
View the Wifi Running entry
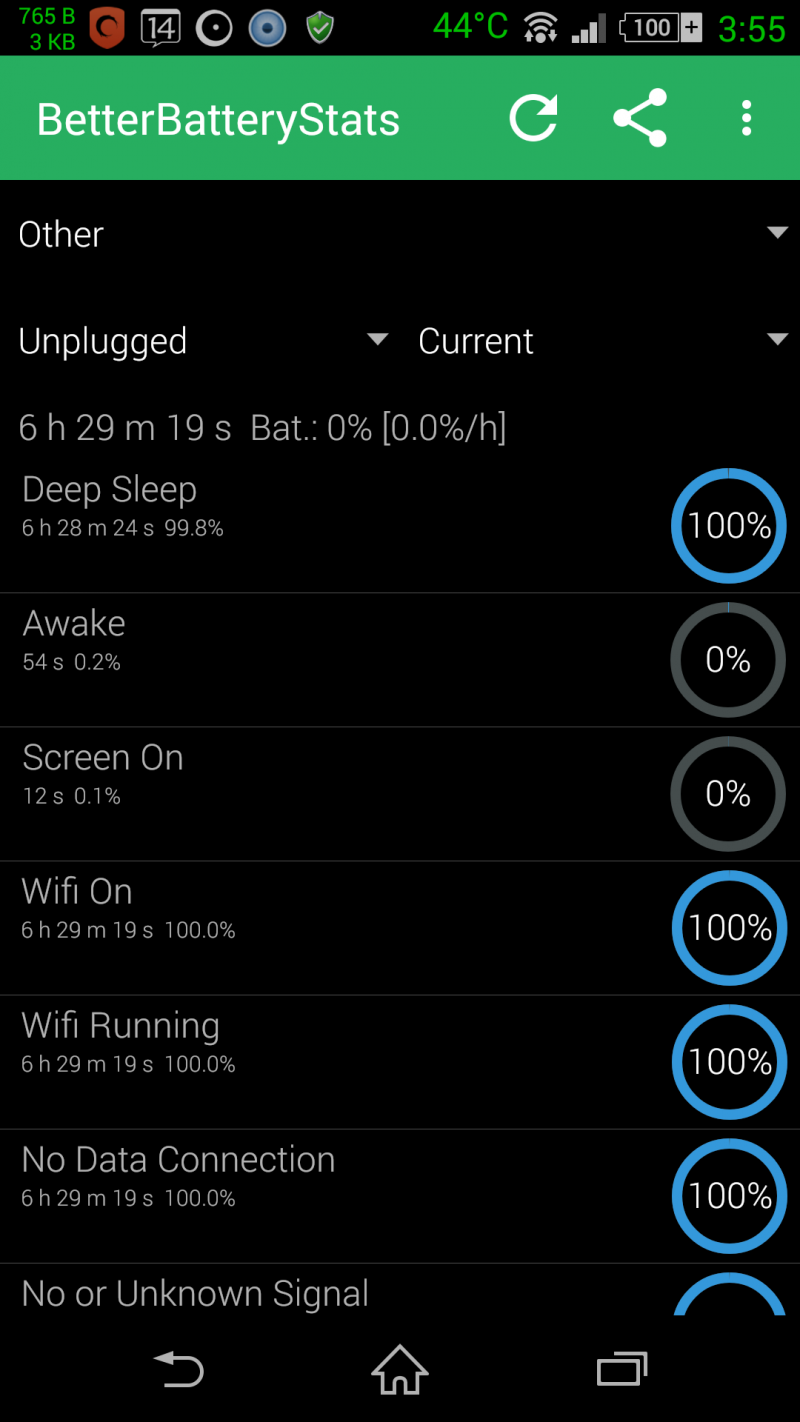point(400,1061)
